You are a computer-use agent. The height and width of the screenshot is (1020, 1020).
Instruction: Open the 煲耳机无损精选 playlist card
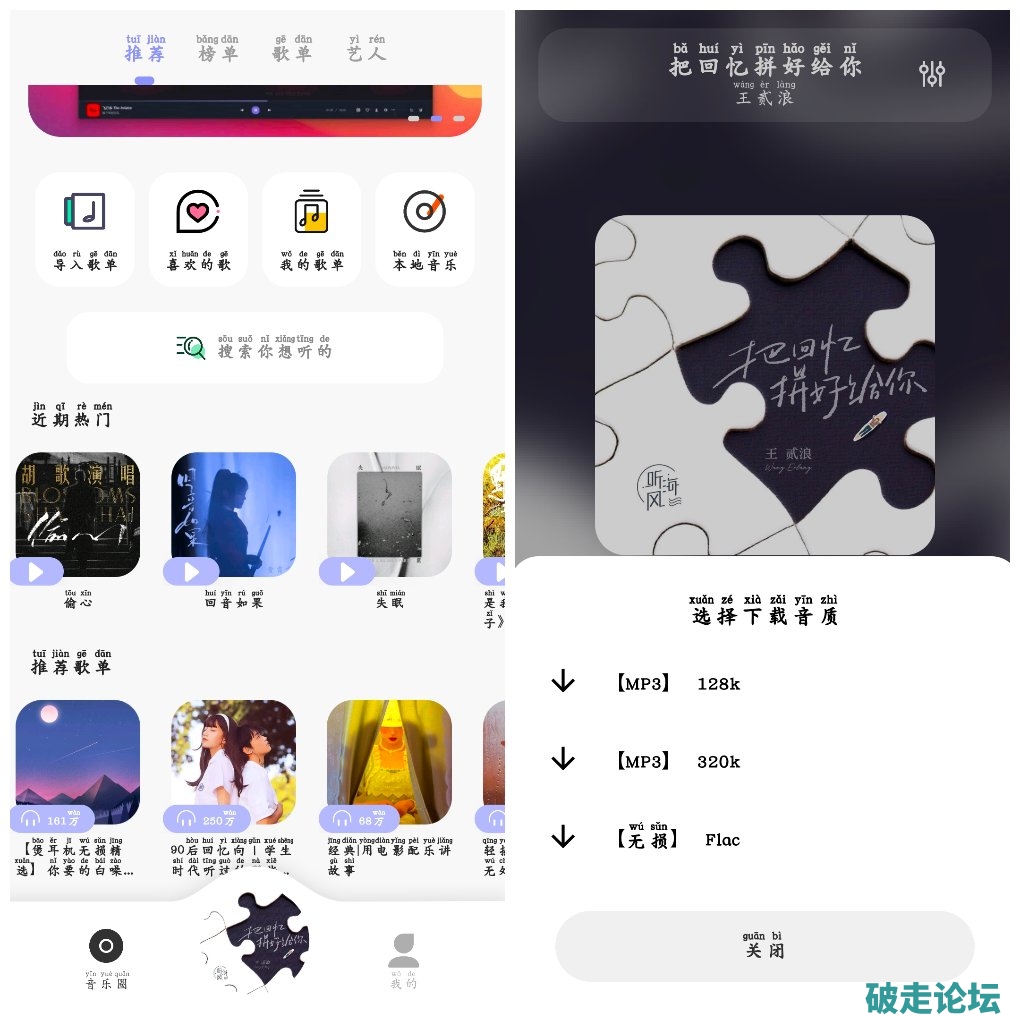click(78, 762)
